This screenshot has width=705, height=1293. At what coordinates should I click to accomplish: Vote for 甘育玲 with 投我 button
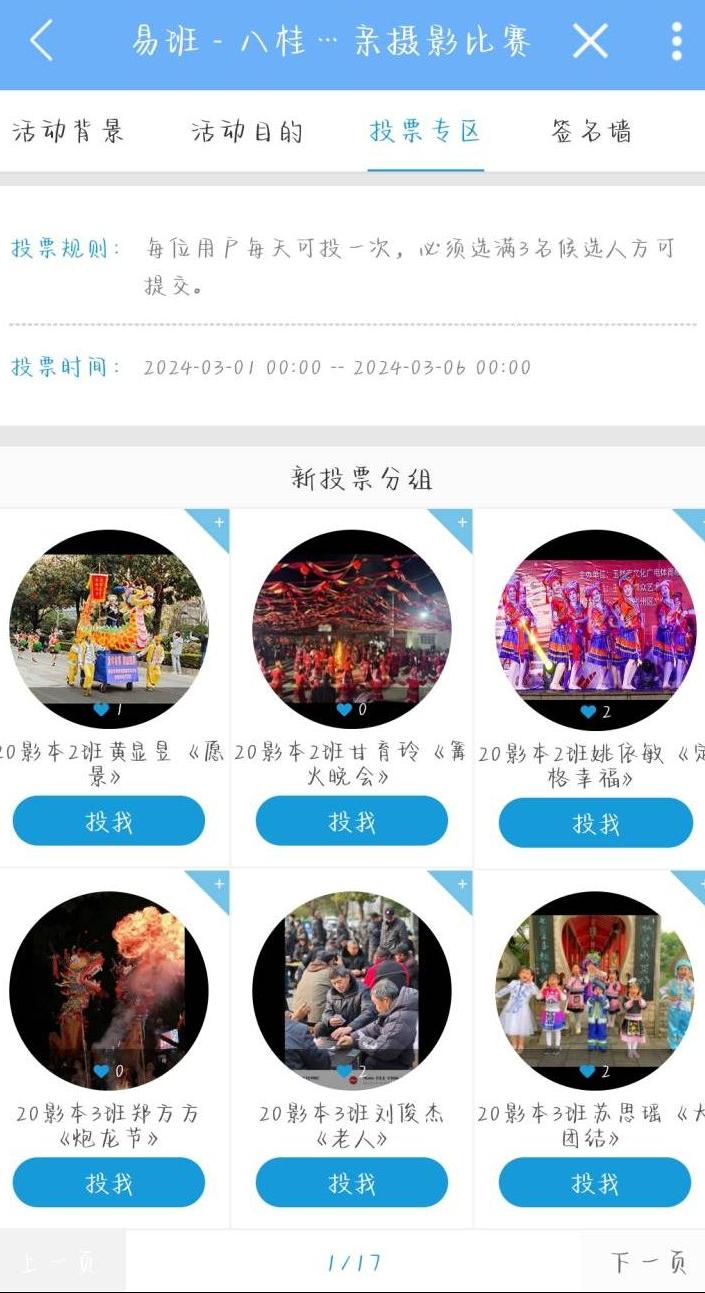[352, 822]
